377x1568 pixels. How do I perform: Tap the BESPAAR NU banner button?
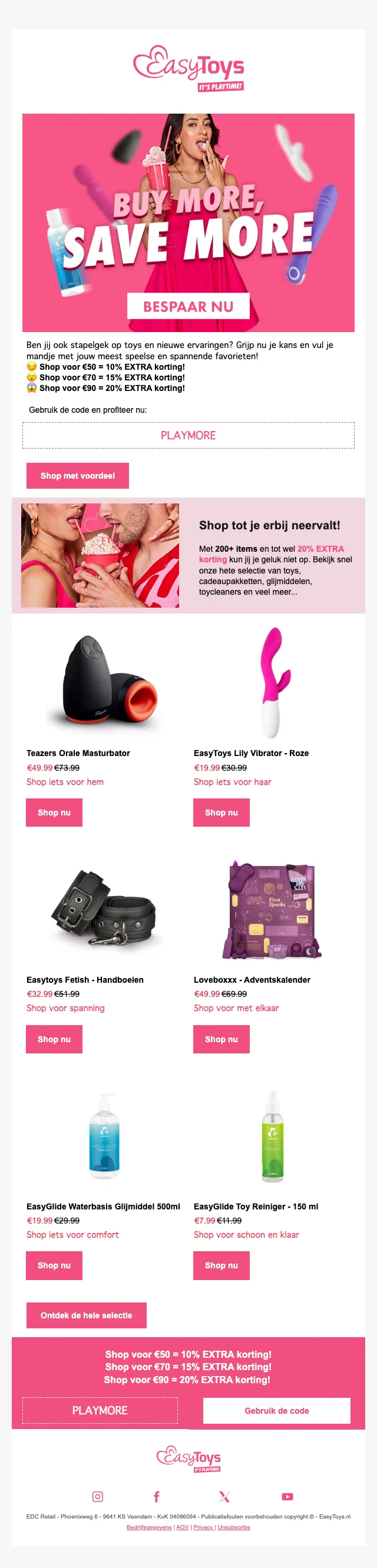(x=188, y=306)
